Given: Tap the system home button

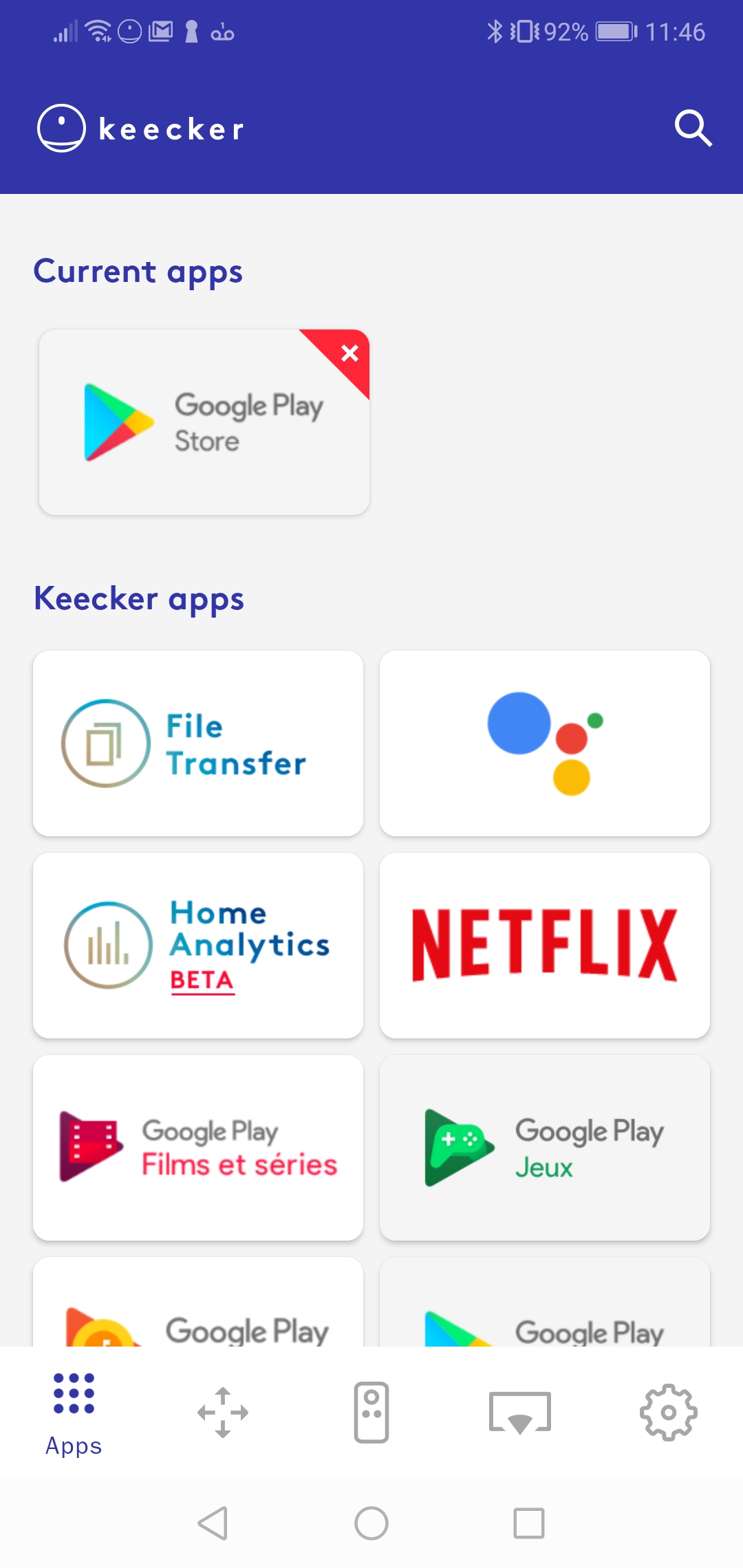Looking at the screenshot, I should point(371,1523).
